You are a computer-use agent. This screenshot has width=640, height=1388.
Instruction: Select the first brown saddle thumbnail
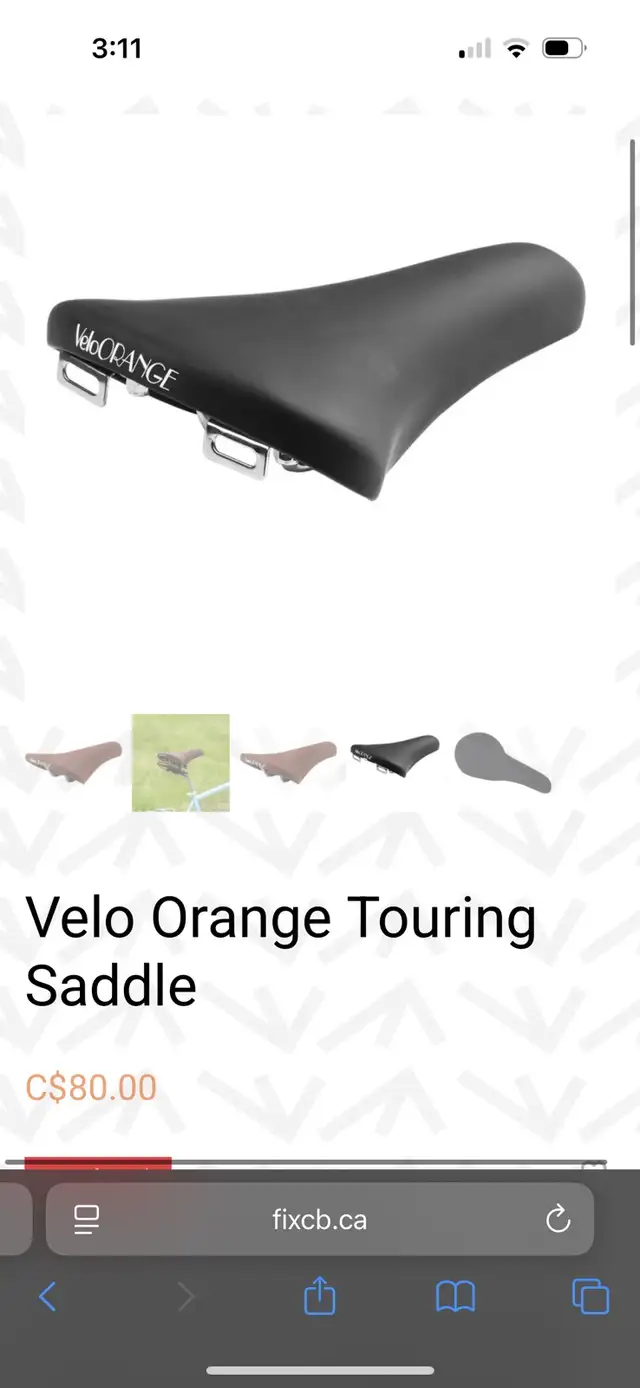point(73,762)
